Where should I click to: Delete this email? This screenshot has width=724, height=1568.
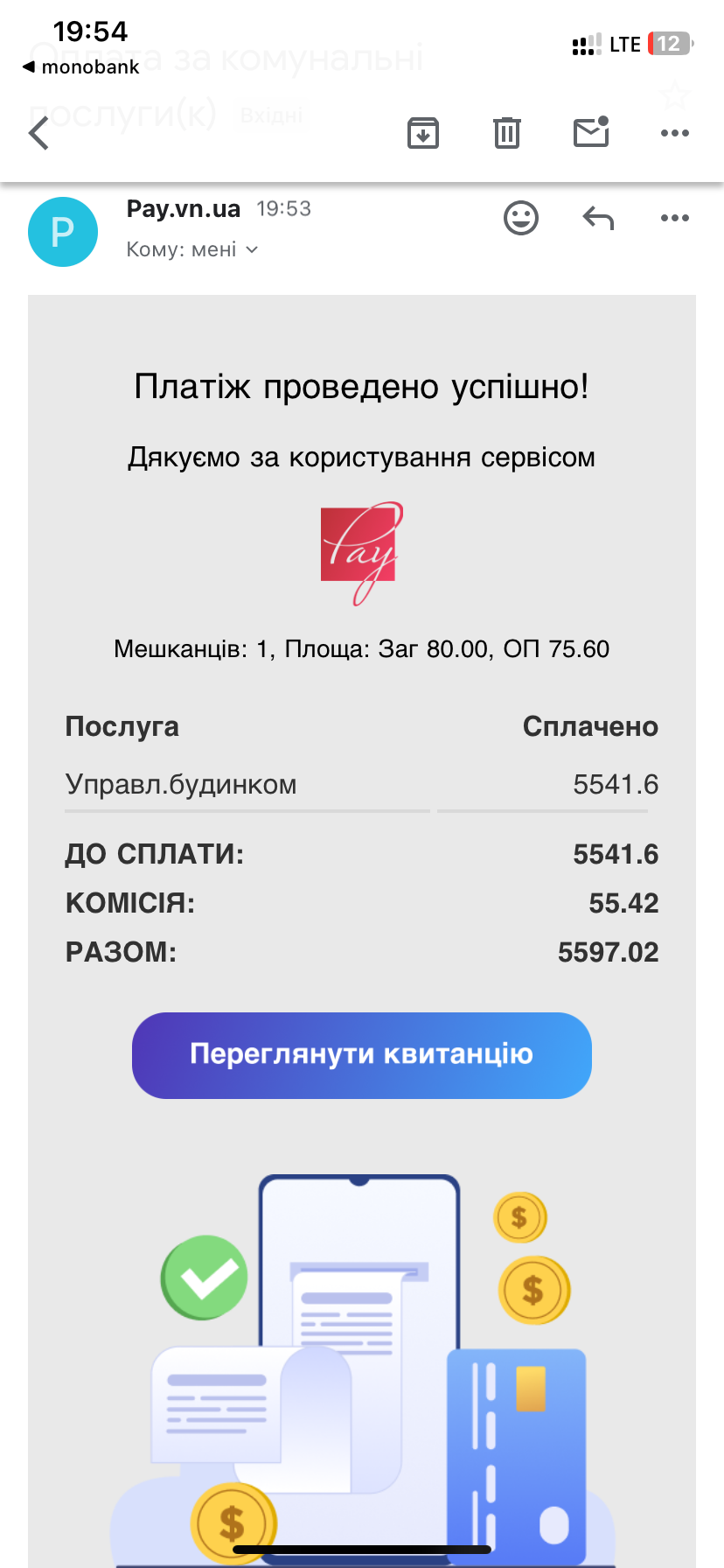point(507,133)
